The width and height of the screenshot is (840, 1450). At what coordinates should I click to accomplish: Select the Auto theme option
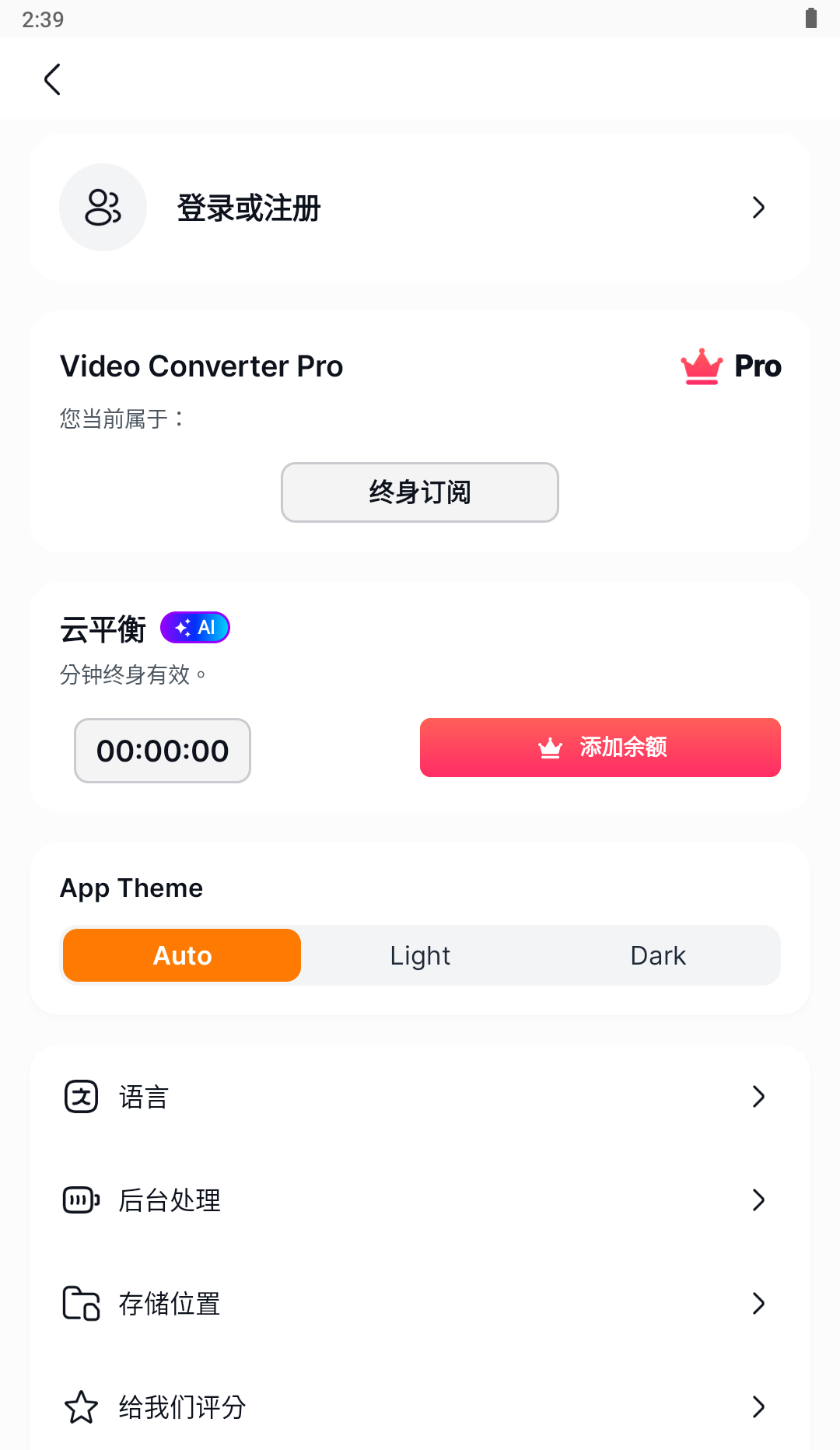tap(182, 955)
